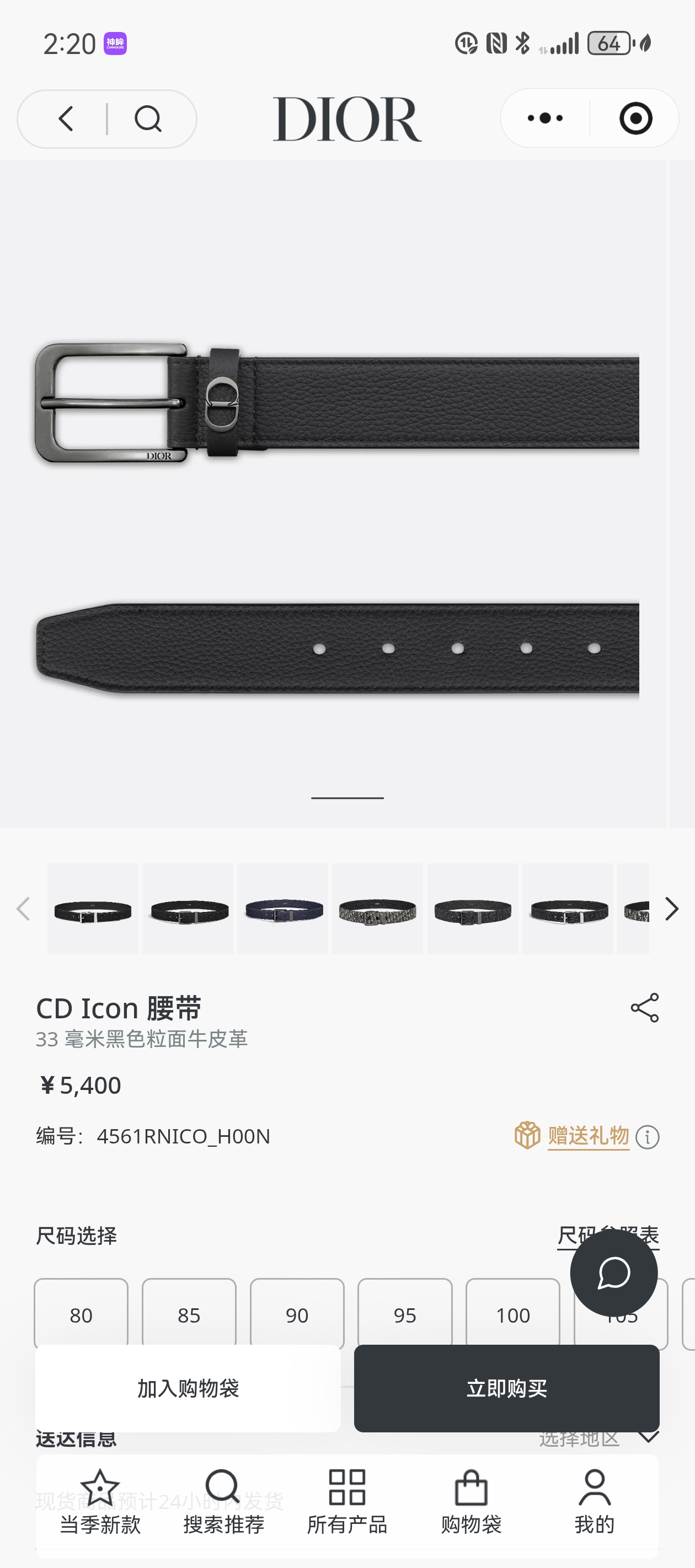The image size is (695, 1568).
Task: Tap the 赠送礼物 gift link
Action: [x=588, y=1136]
